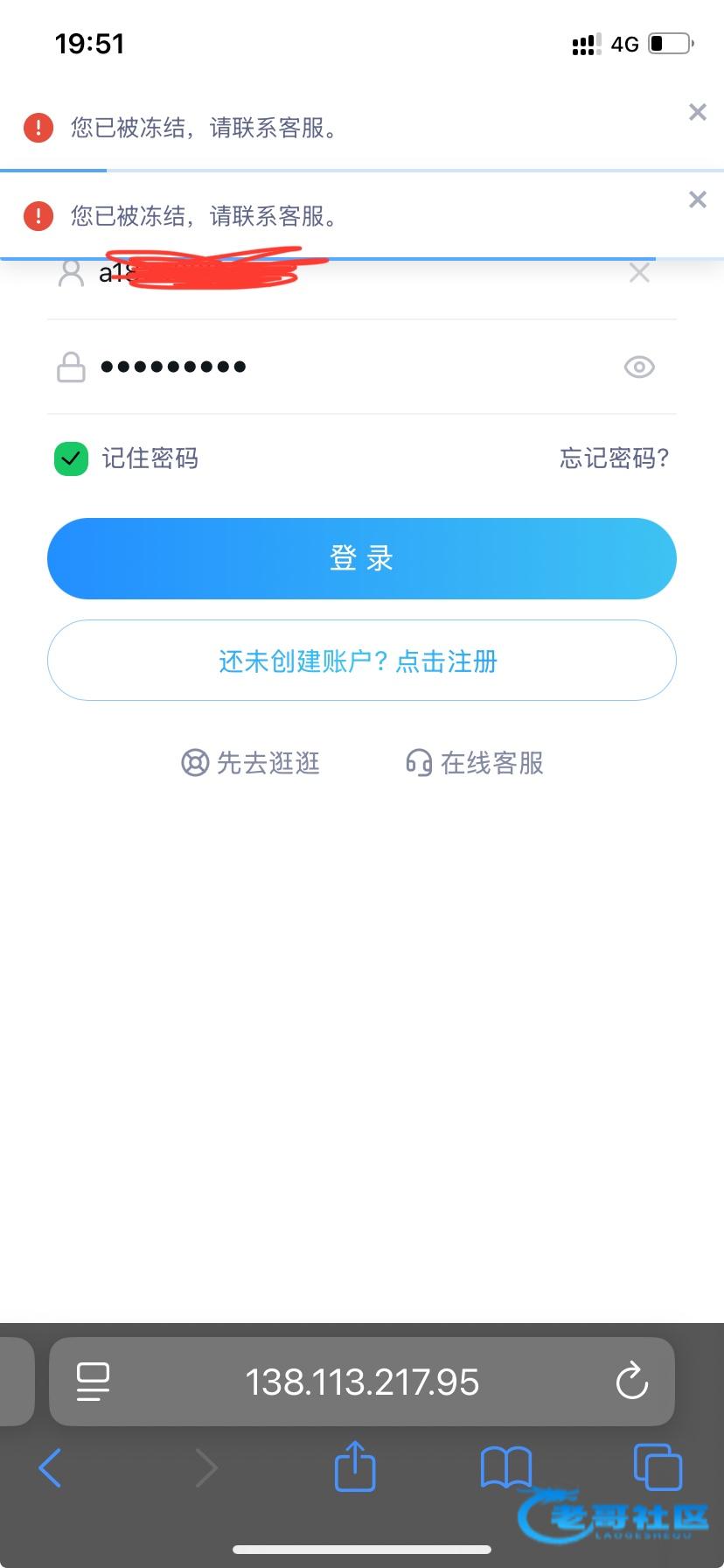Open the 忘记密码? link
This screenshot has height=1568, width=724.
(614, 458)
